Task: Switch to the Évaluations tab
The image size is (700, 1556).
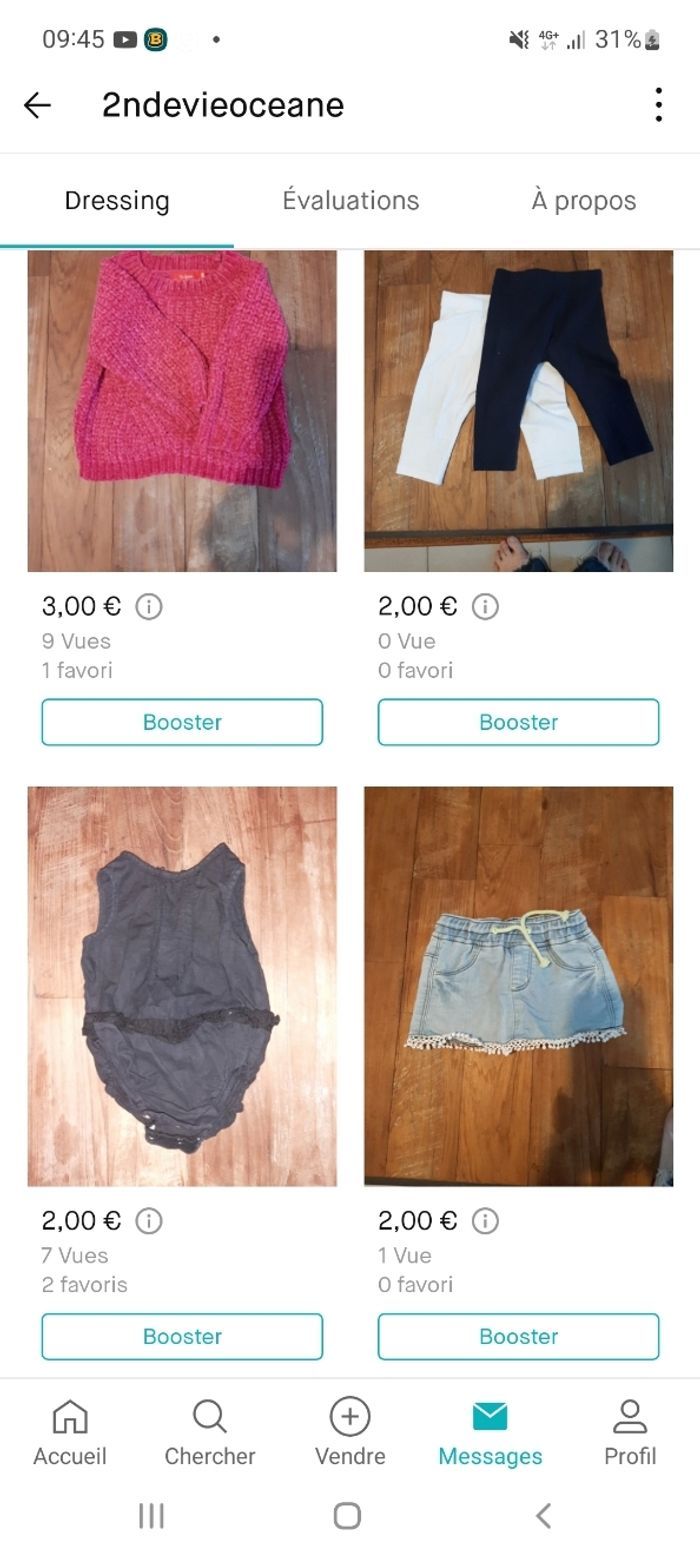Action: click(x=350, y=200)
